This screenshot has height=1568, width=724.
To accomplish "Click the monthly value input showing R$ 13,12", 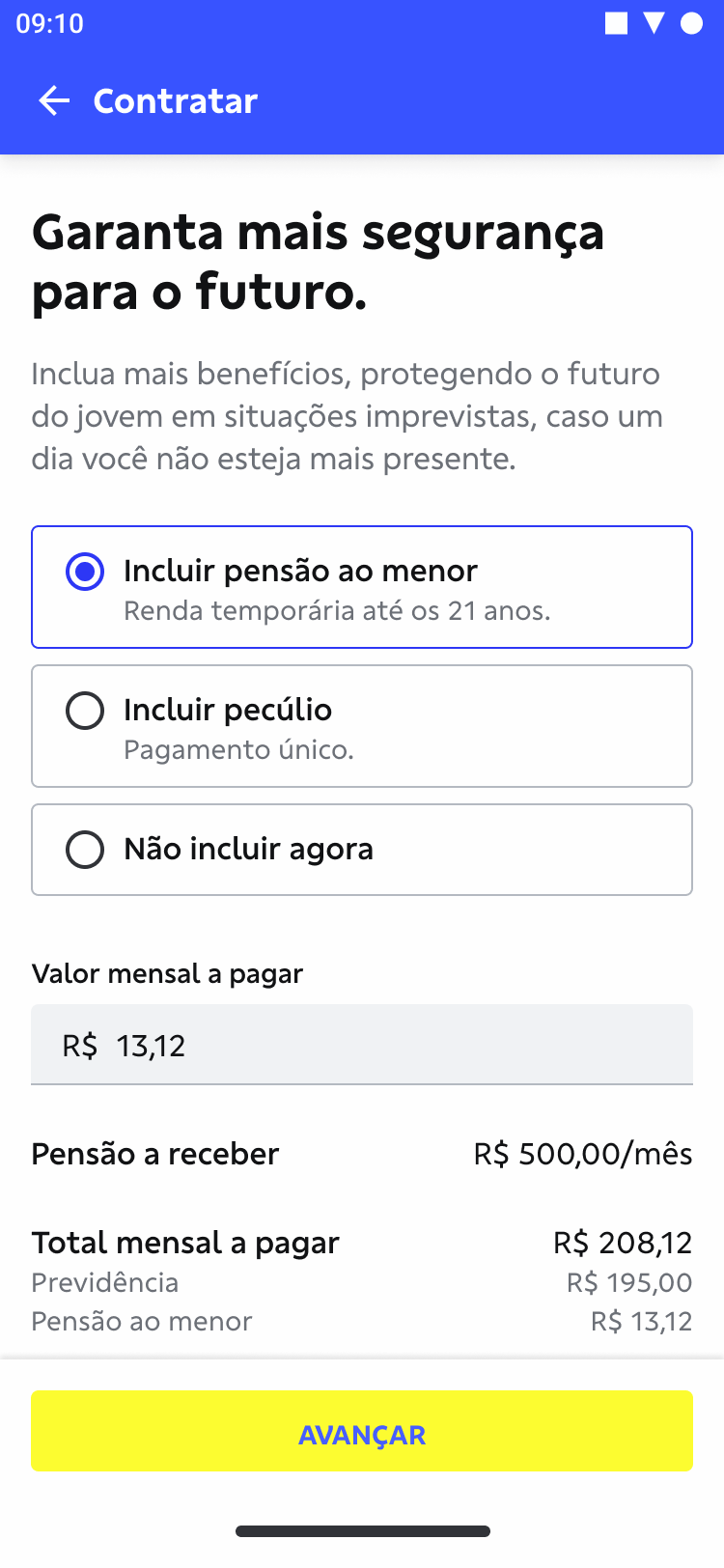I will [362, 1045].
